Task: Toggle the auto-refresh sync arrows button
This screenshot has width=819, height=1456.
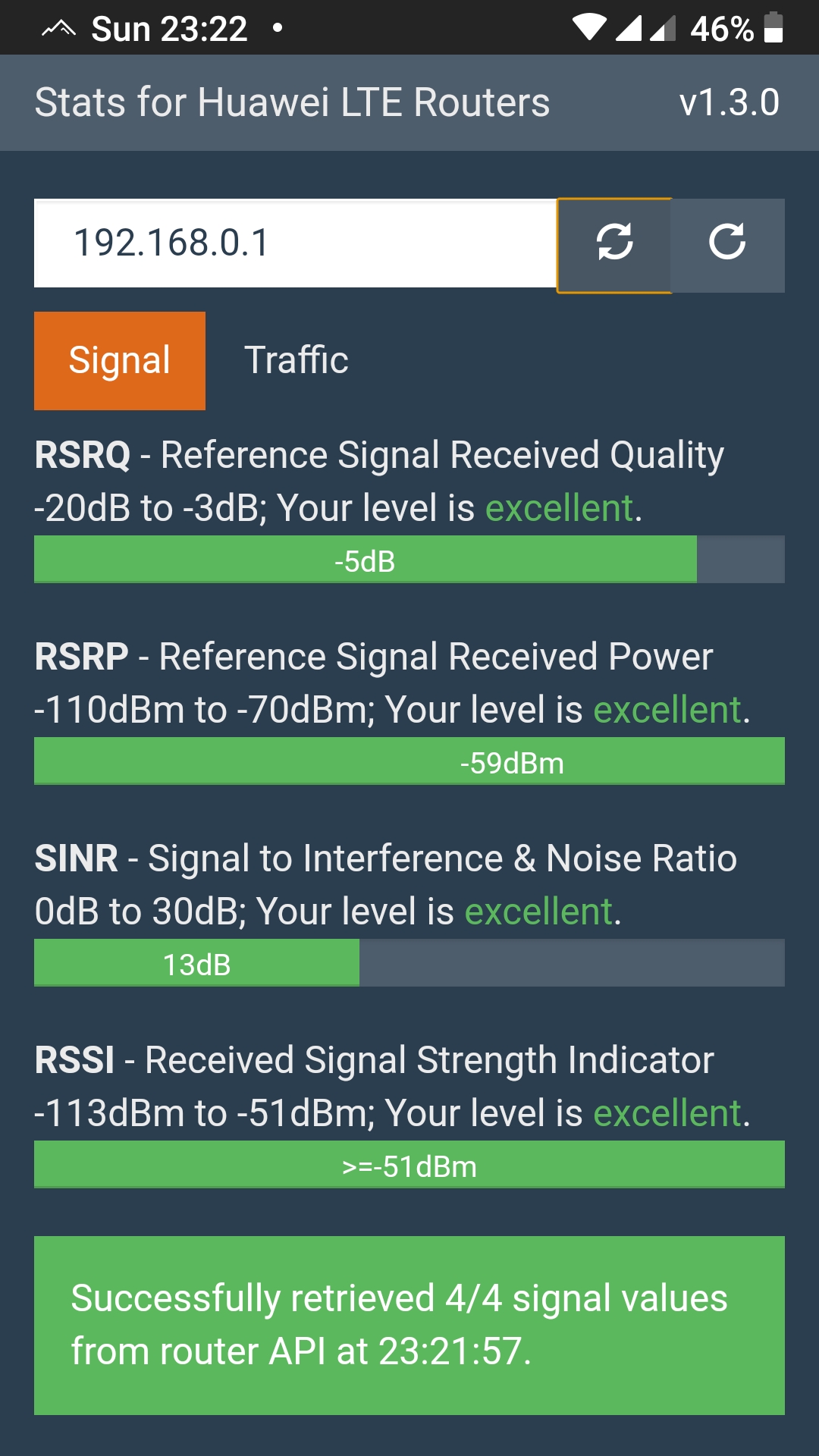Action: [614, 245]
